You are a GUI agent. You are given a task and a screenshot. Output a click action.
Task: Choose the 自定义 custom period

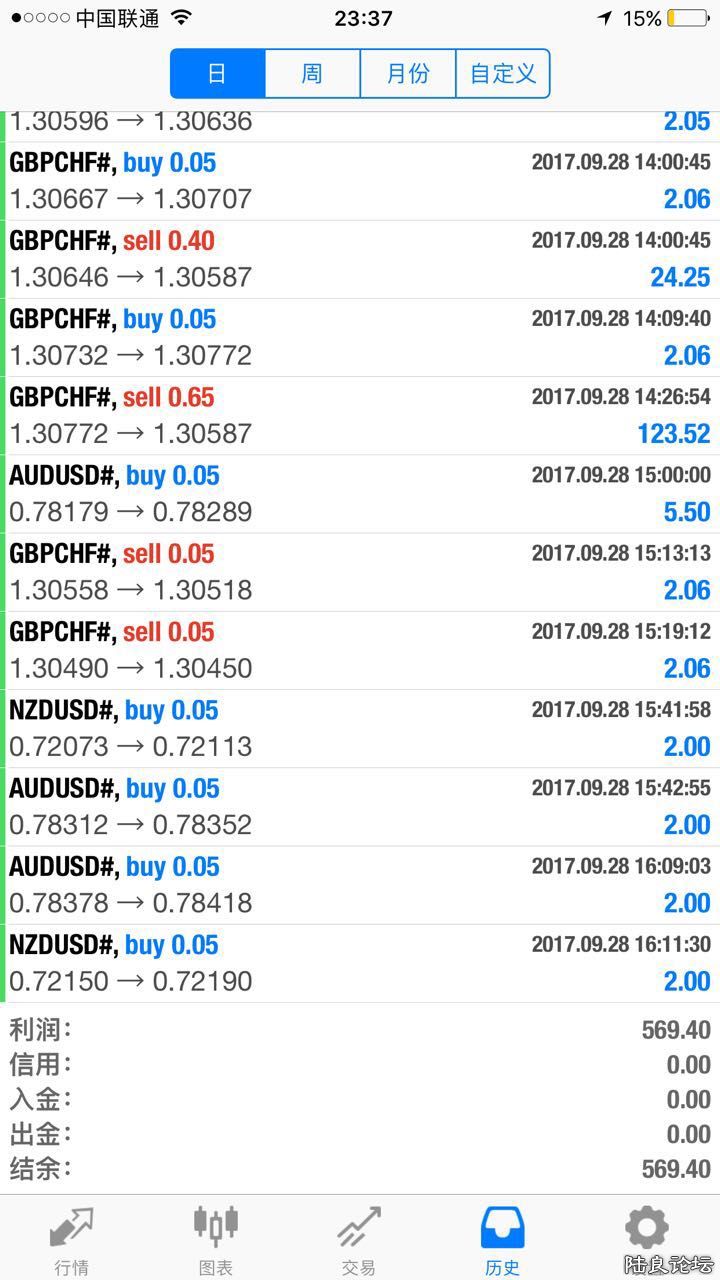[x=502, y=74]
